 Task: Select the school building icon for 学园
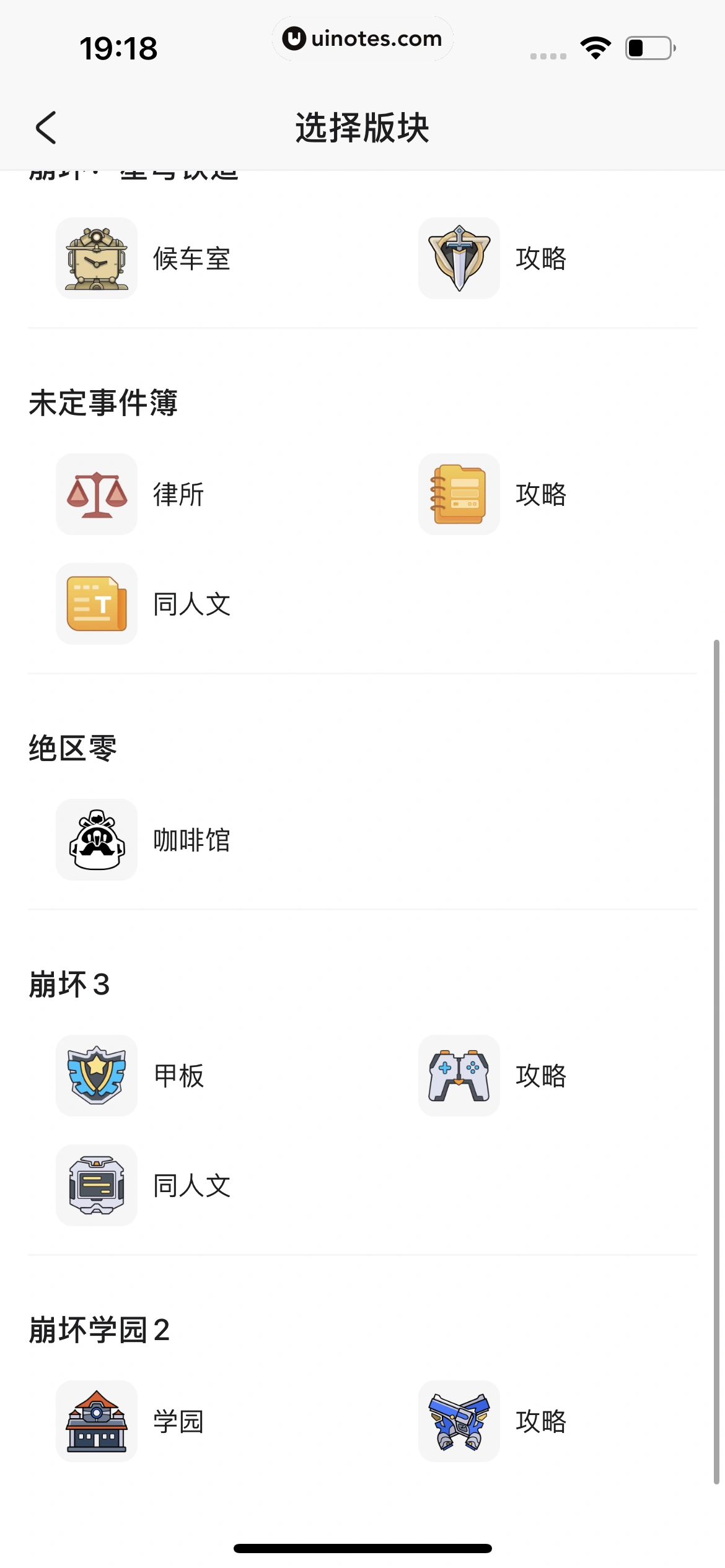point(96,1421)
